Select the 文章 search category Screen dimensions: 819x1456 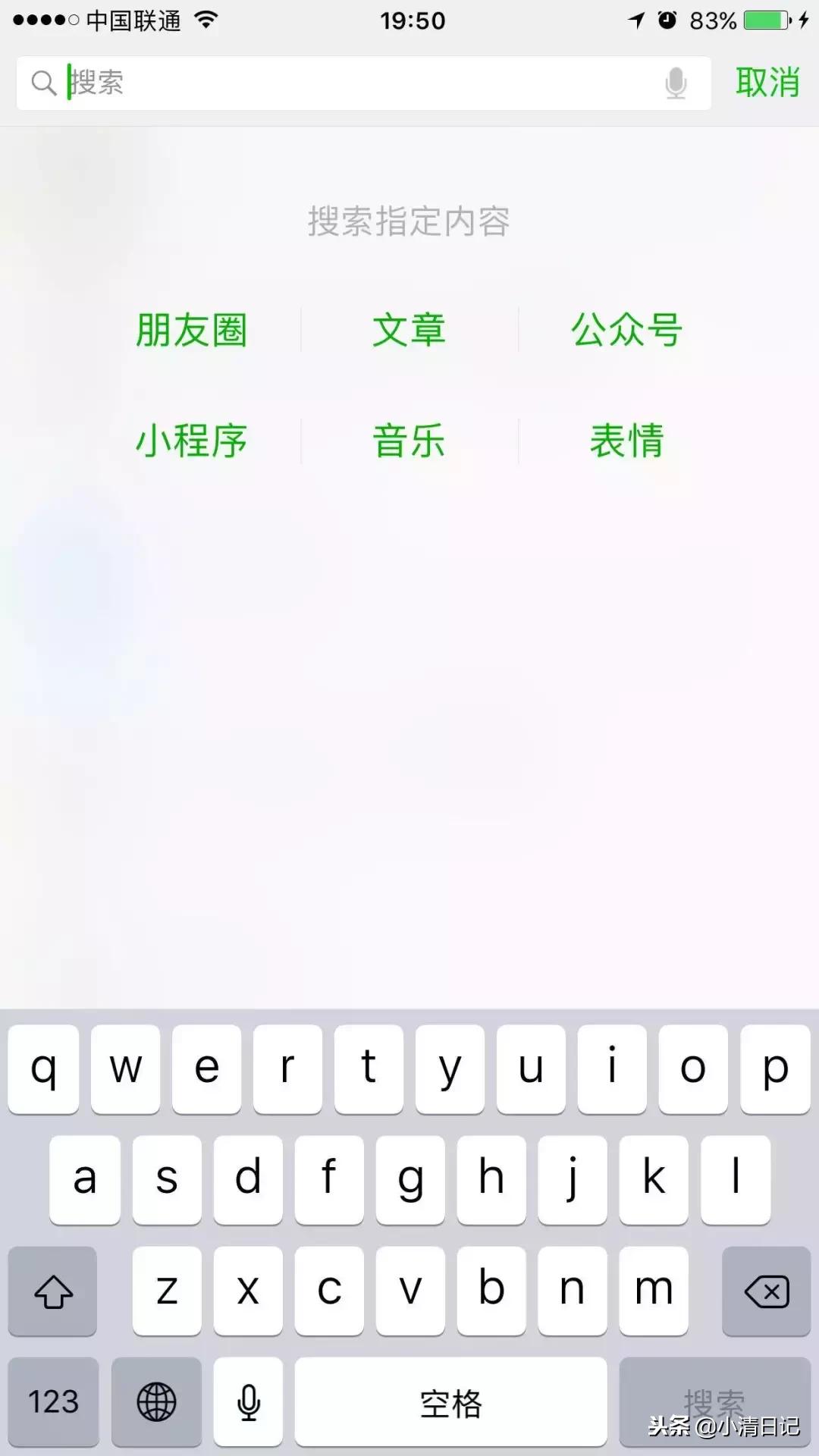(x=409, y=329)
